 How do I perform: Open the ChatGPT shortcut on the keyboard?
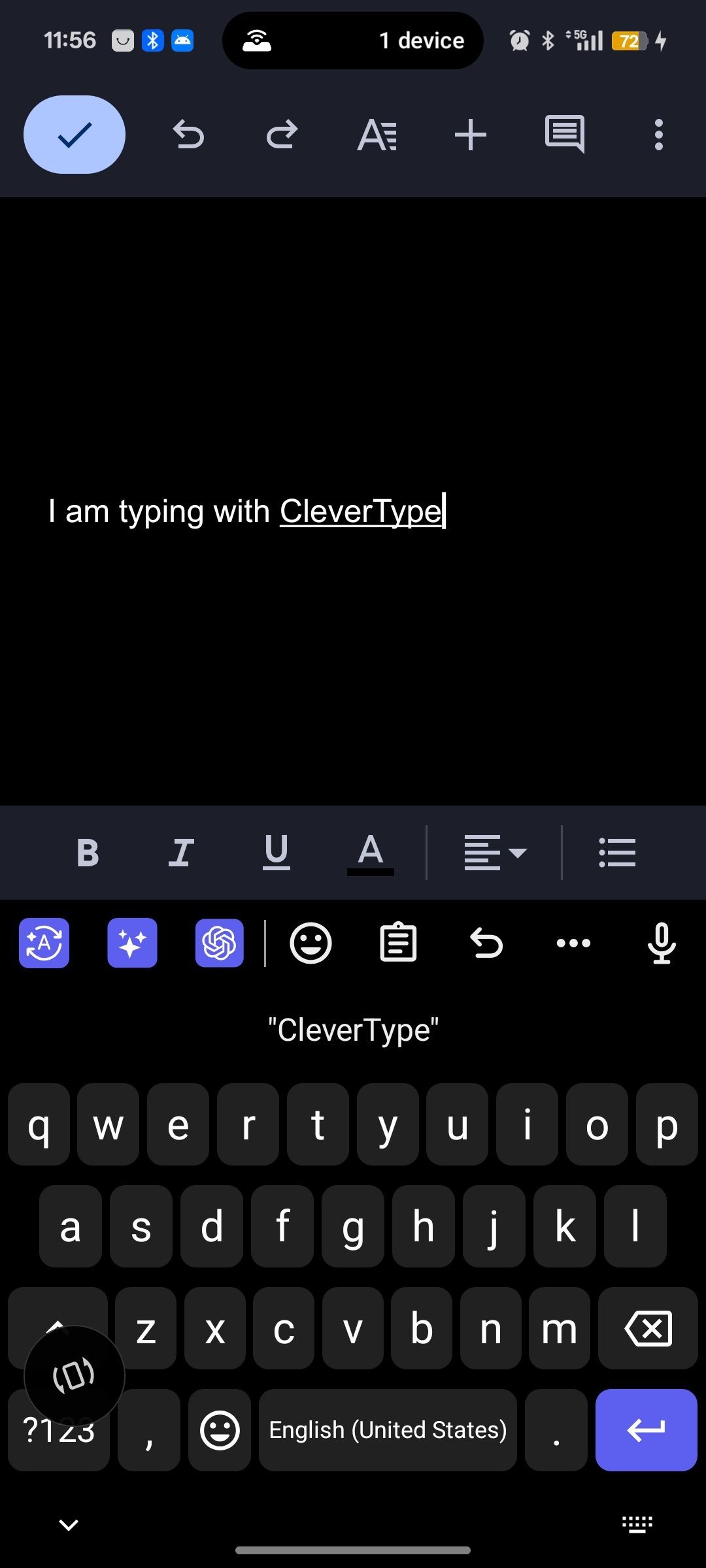(x=220, y=943)
